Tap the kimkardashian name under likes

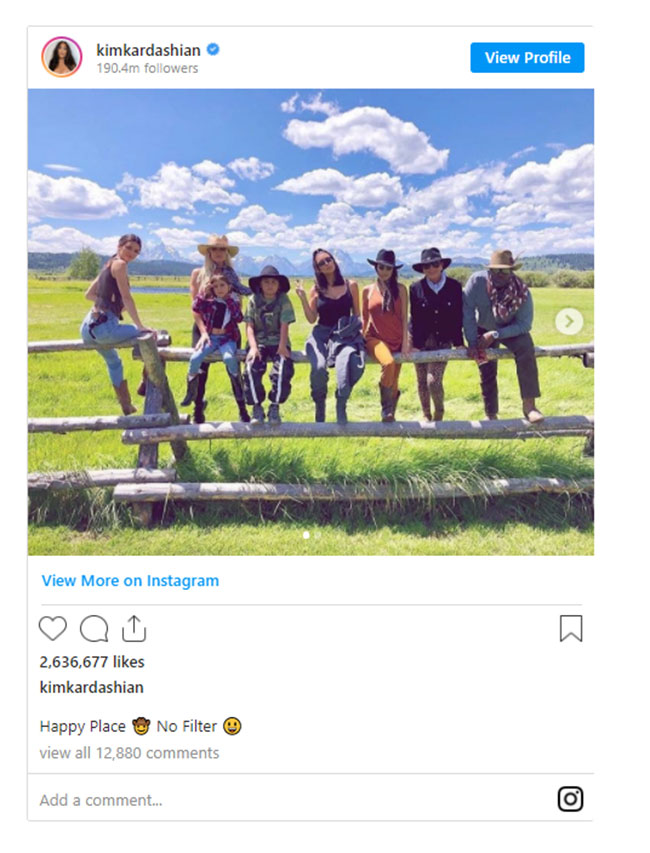coord(91,687)
